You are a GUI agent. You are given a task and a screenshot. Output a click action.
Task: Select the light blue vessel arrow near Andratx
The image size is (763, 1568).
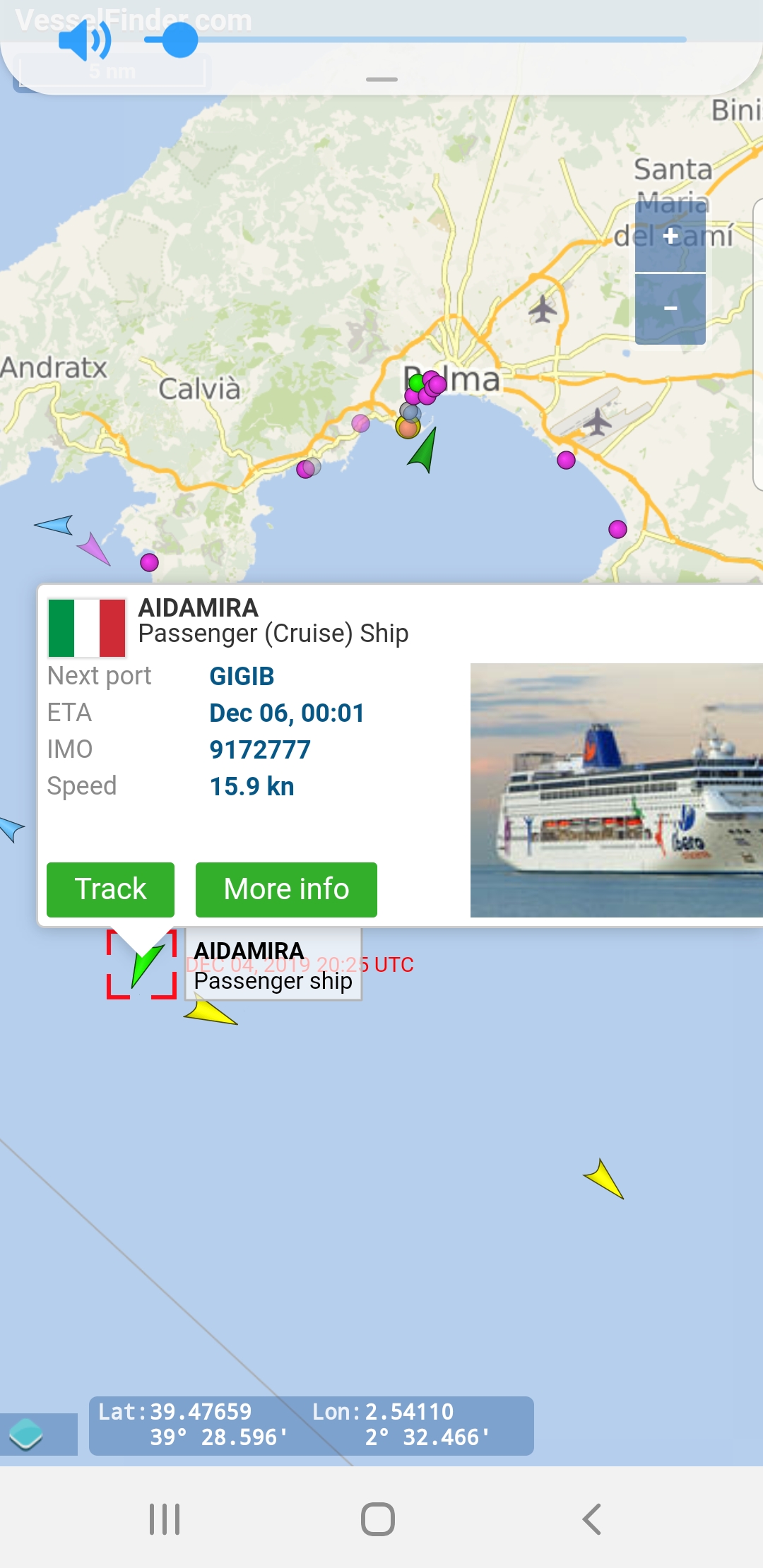tap(55, 525)
